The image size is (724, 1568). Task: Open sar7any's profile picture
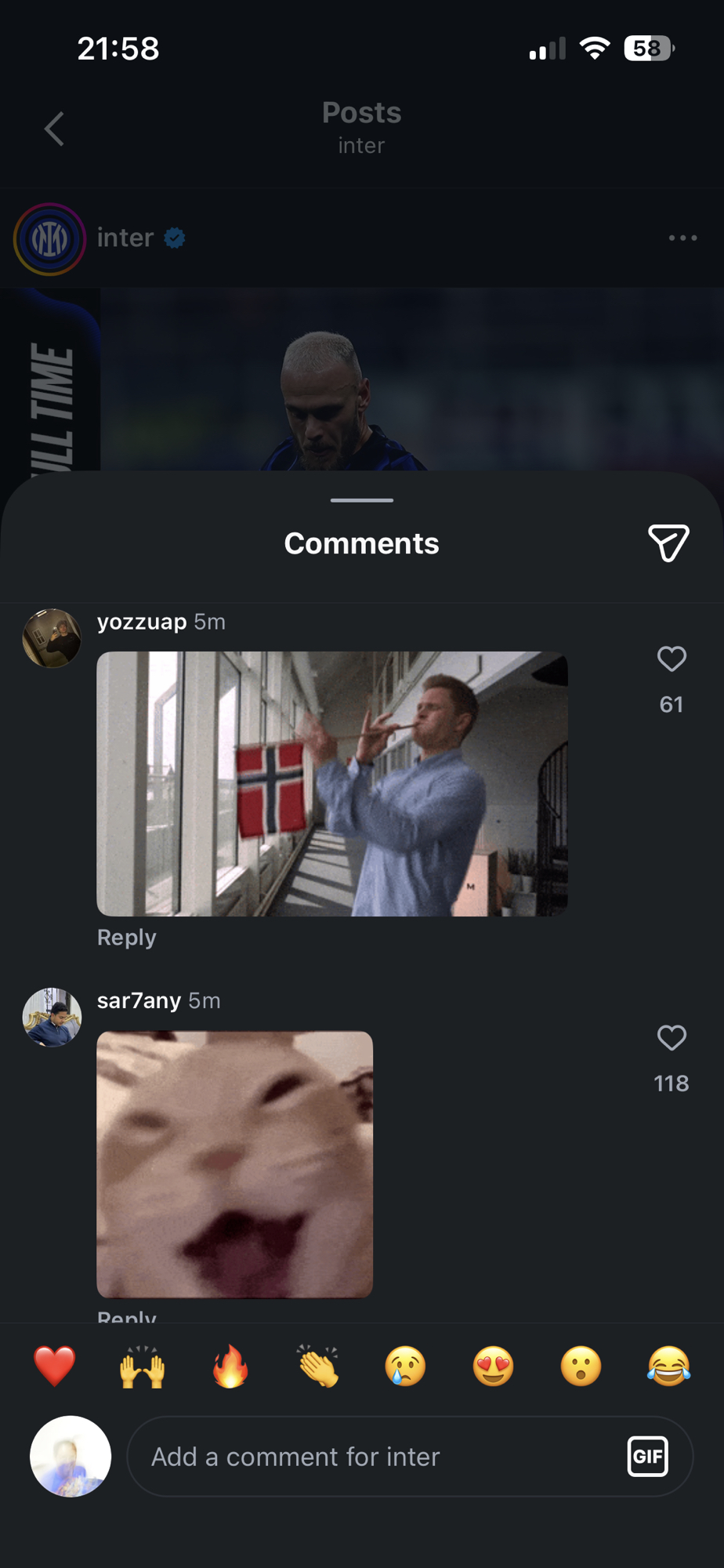point(52,1017)
